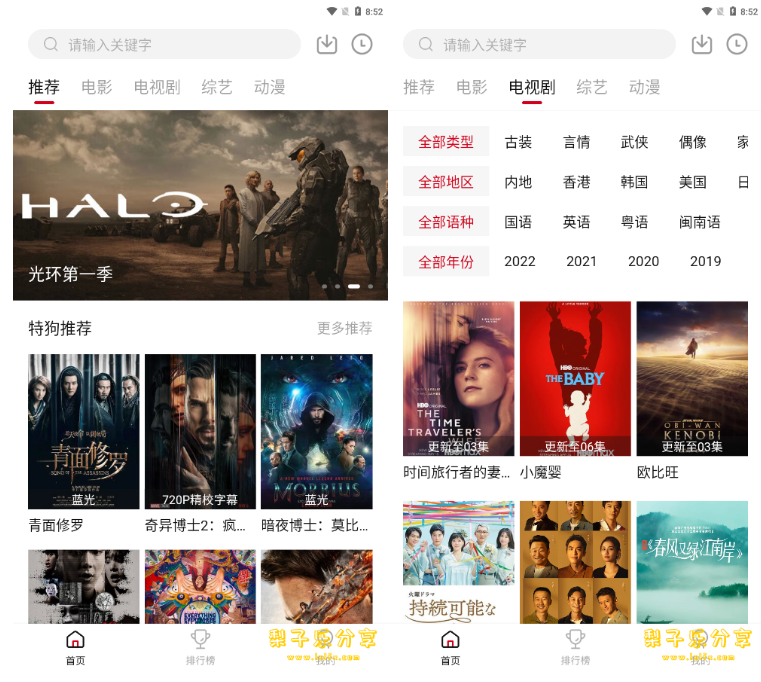Open the 小魔婴 The Baby series card
The width and height of the screenshot is (761, 682).
[x=575, y=379]
